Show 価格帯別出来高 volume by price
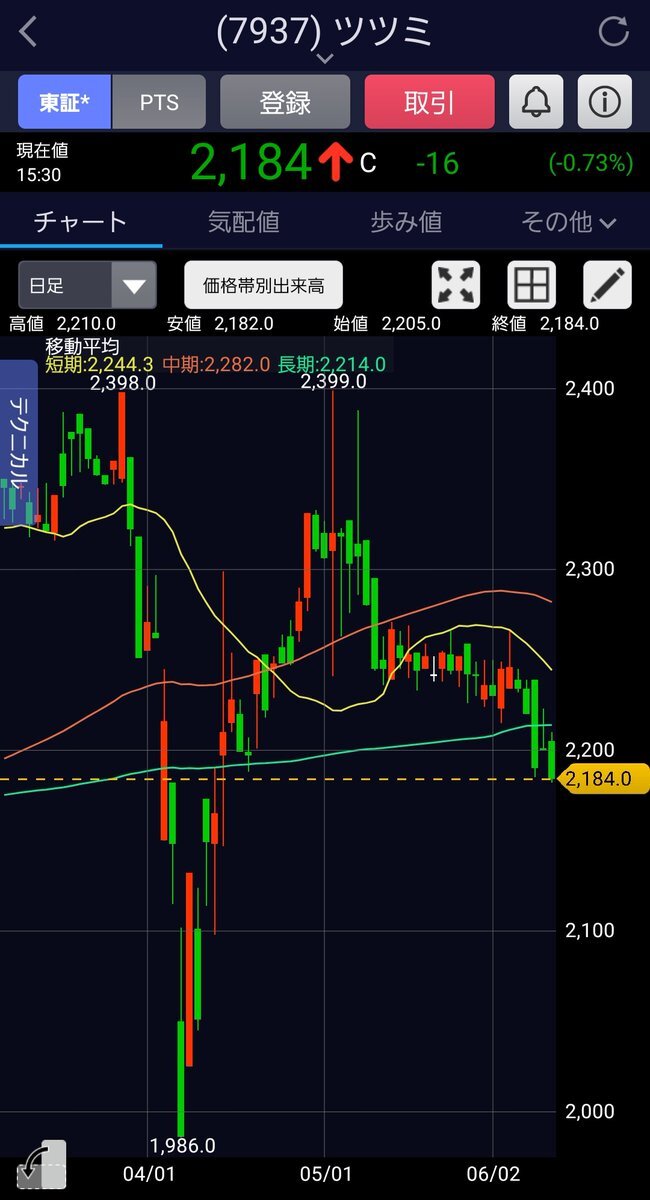650x1200 pixels. click(264, 286)
